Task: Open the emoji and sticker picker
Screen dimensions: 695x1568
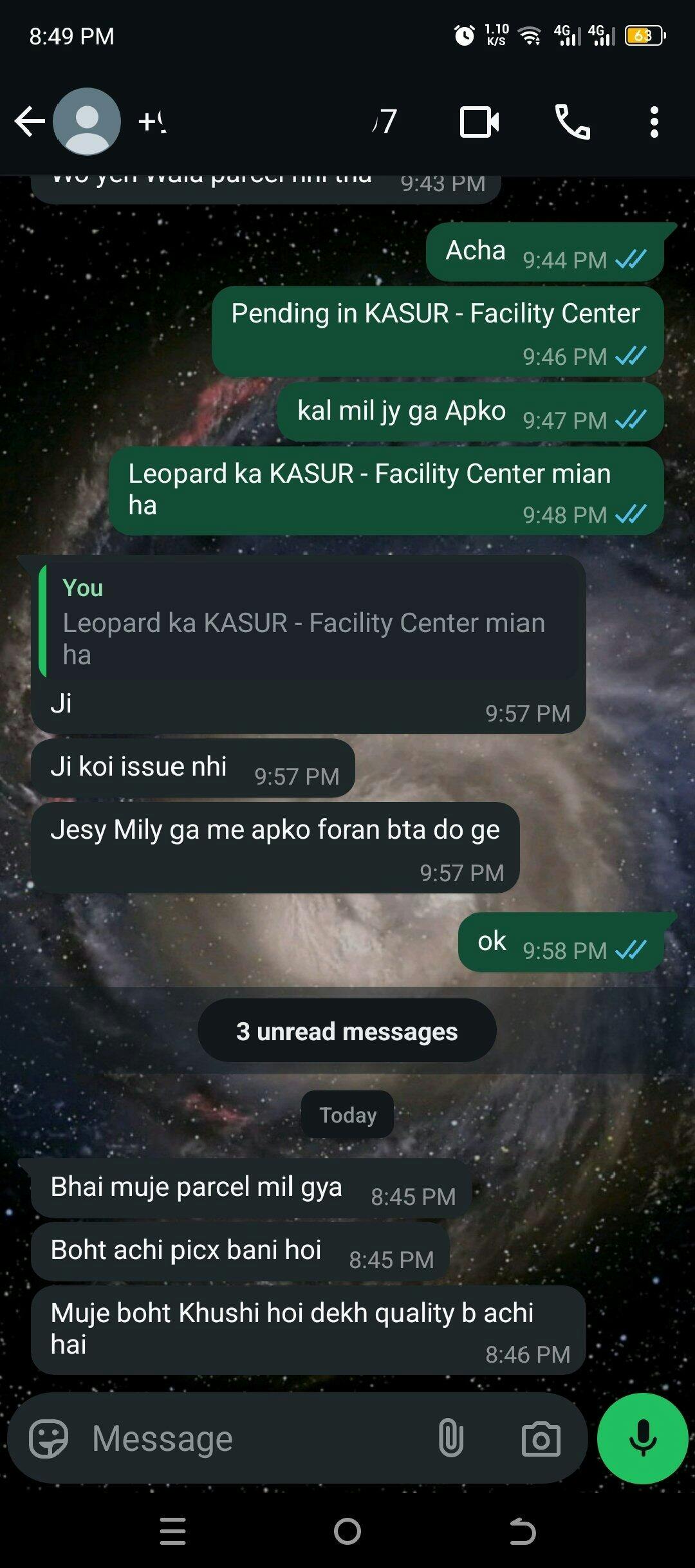Action: (x=48, y=1438)
